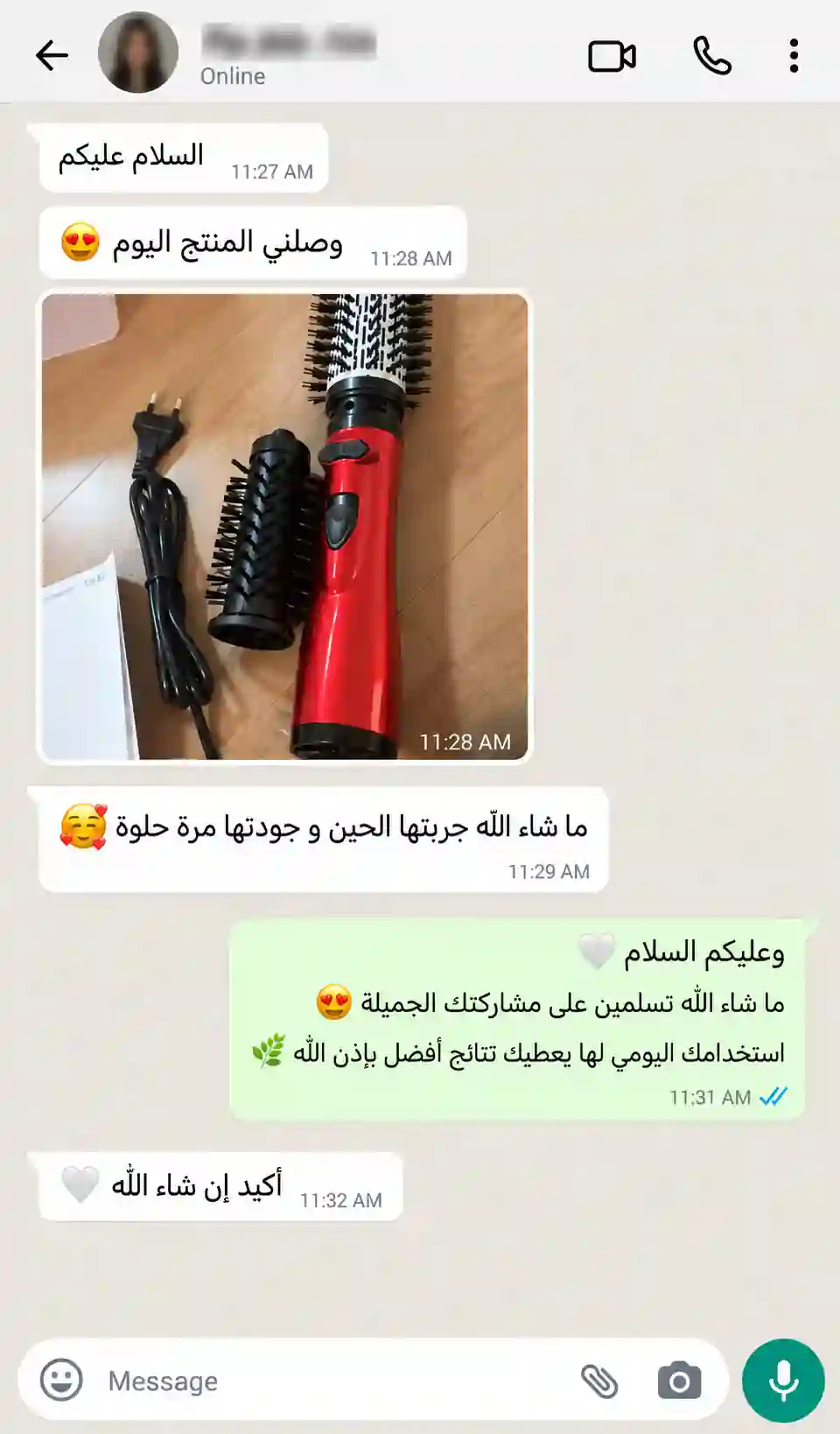
Task: Attach a file with the paperclip
Action: 599,1381
